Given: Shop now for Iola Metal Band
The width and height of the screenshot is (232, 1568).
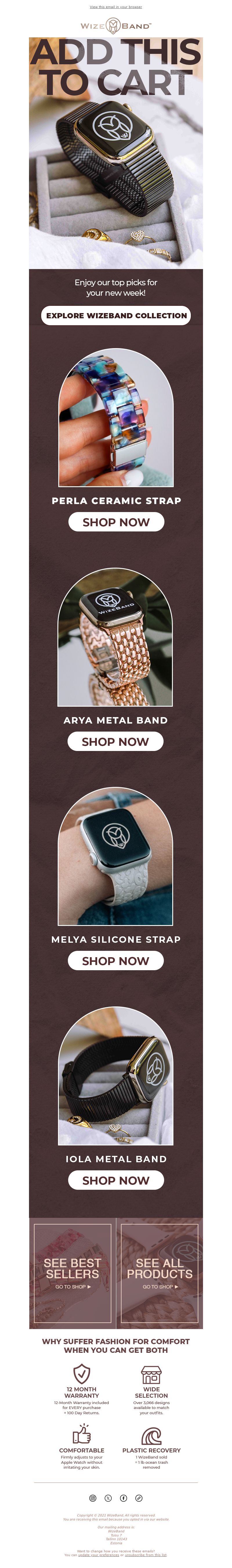Looking at the screenshot, I should click(x=116, y=1180).
